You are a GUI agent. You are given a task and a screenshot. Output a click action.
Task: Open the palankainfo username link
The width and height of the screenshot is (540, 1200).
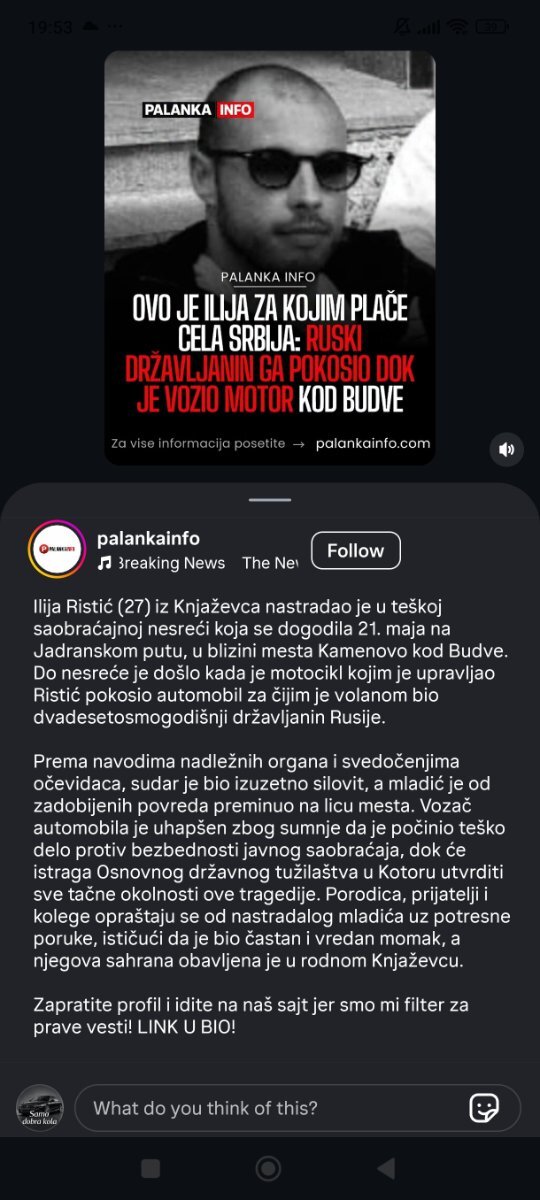148,538
